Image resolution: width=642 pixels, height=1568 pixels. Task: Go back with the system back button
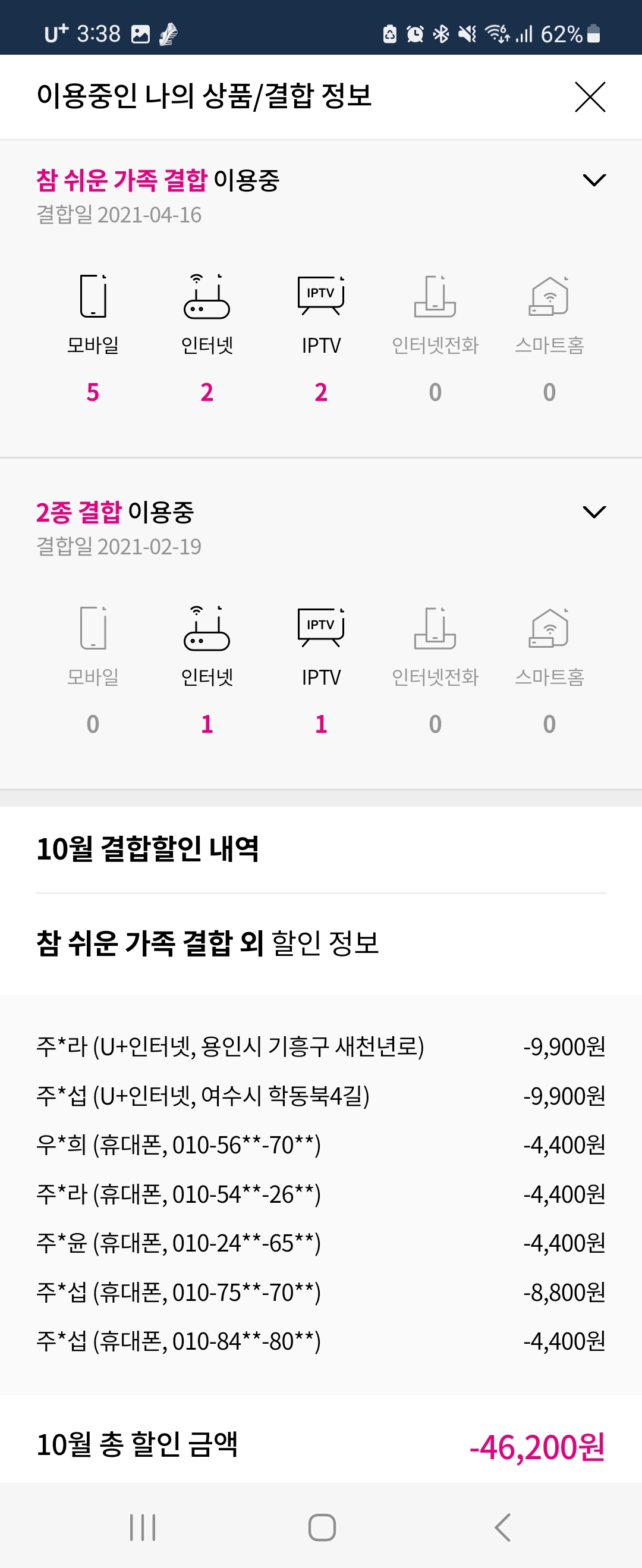tap(503, 1526)
